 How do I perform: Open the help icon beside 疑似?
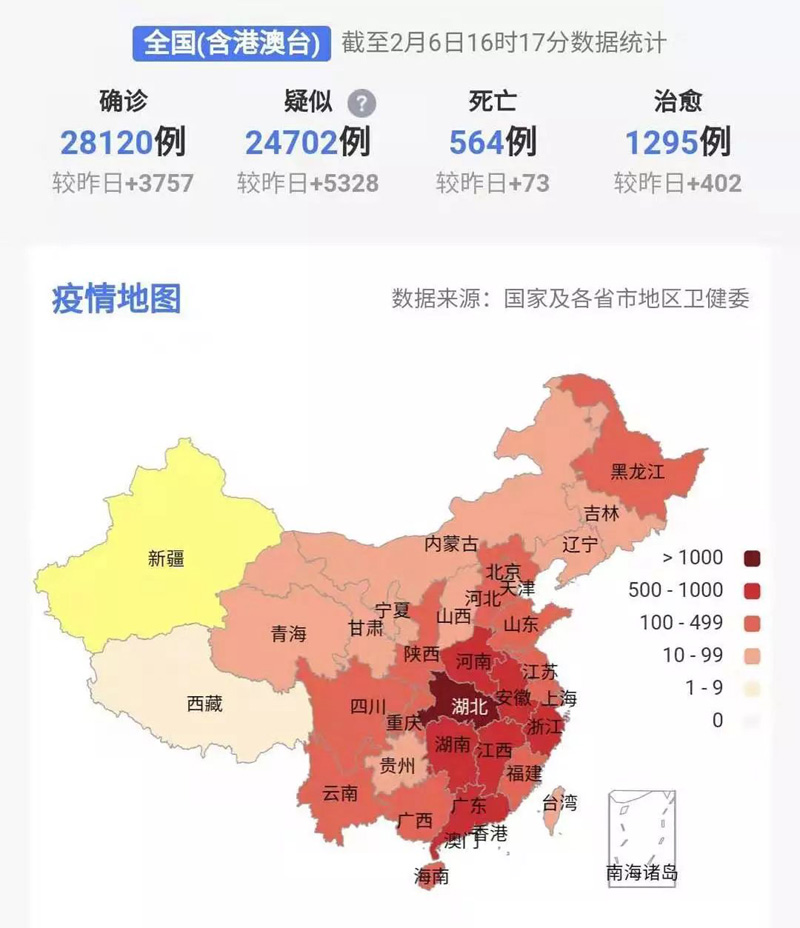(361, 103)
